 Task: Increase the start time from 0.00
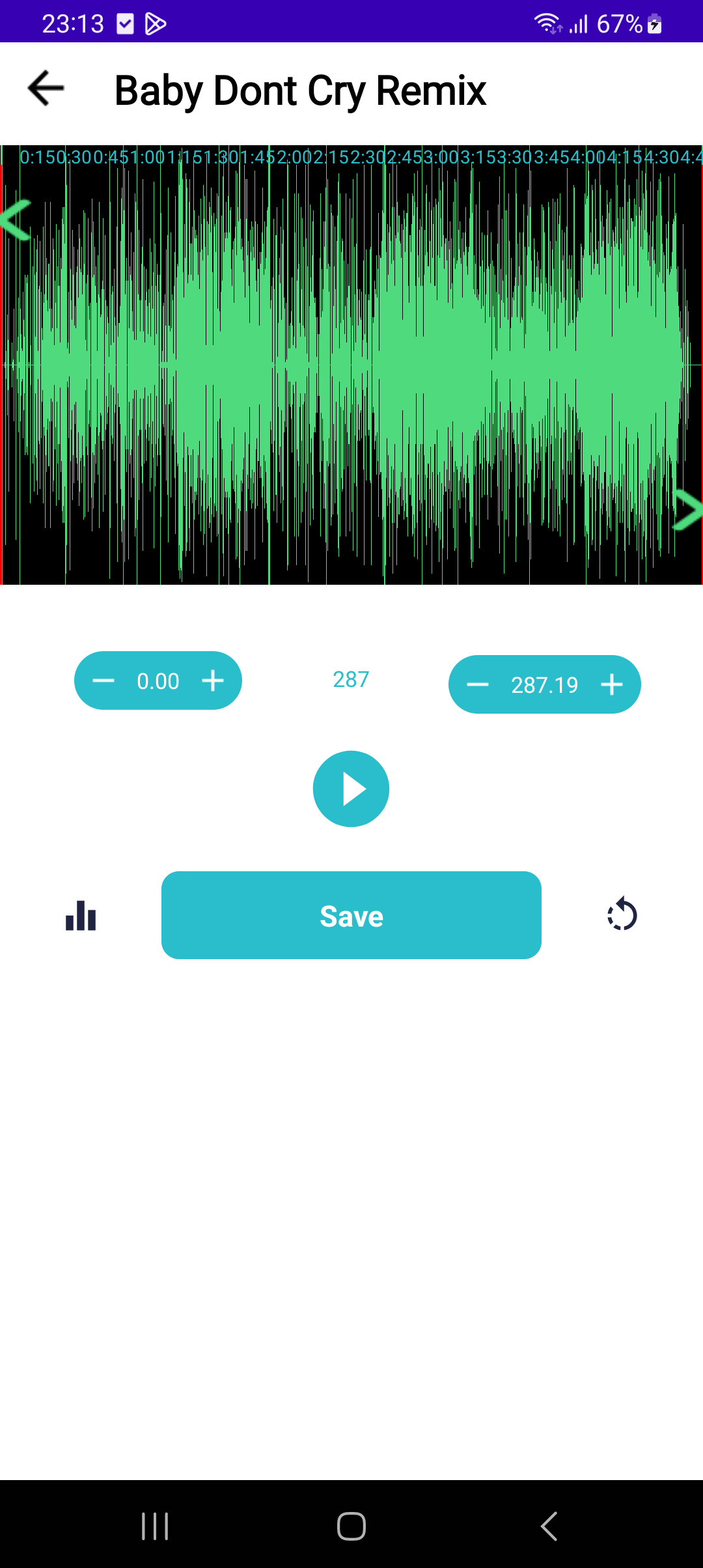213,681
